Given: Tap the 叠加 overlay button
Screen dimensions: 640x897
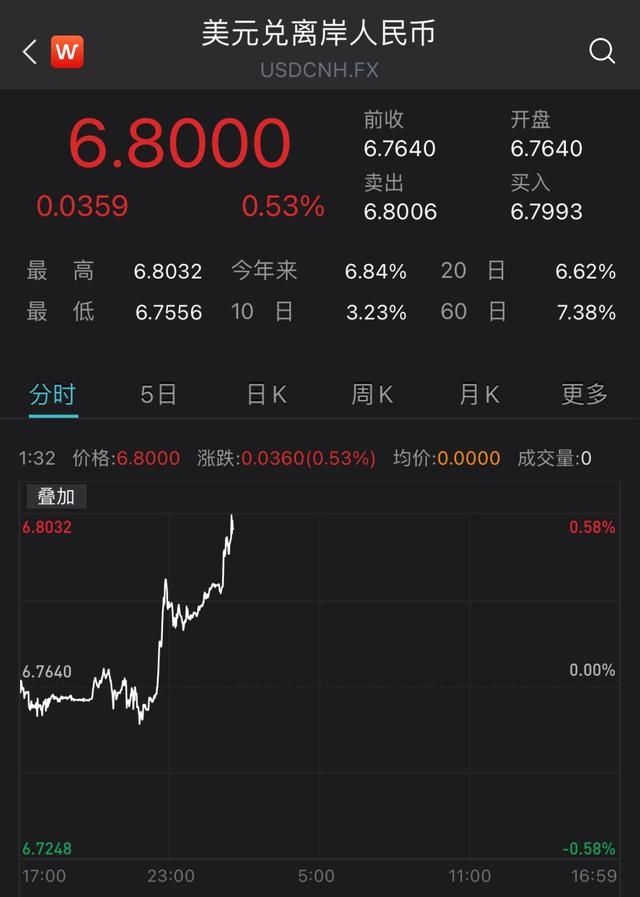Looking at the screenshot, I should click(x=55, y=496).
